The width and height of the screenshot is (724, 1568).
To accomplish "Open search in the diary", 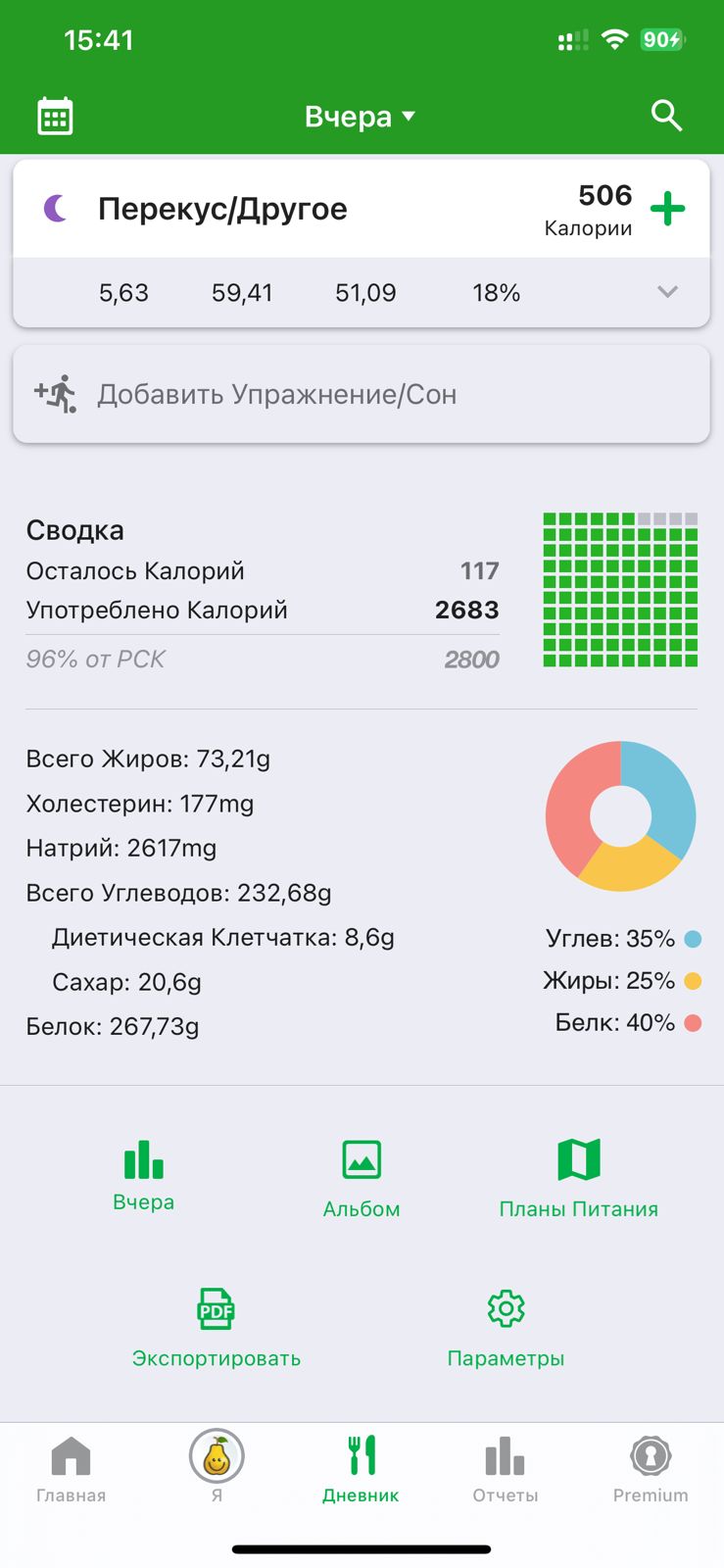I will pyautogui.click(x=665, y=114).
